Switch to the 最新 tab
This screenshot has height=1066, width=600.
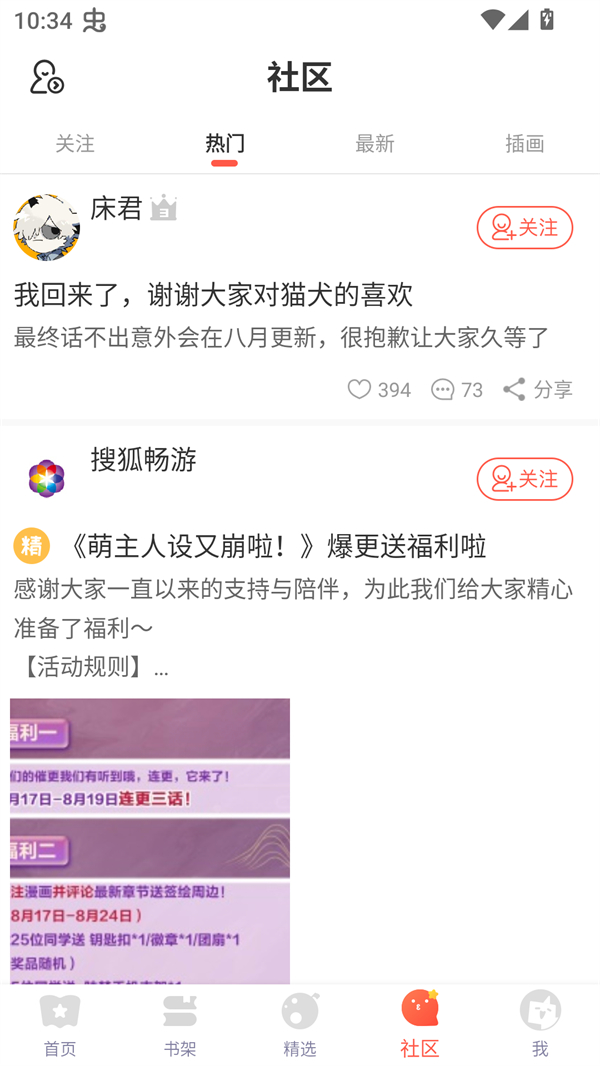click(x=375, y=144)
